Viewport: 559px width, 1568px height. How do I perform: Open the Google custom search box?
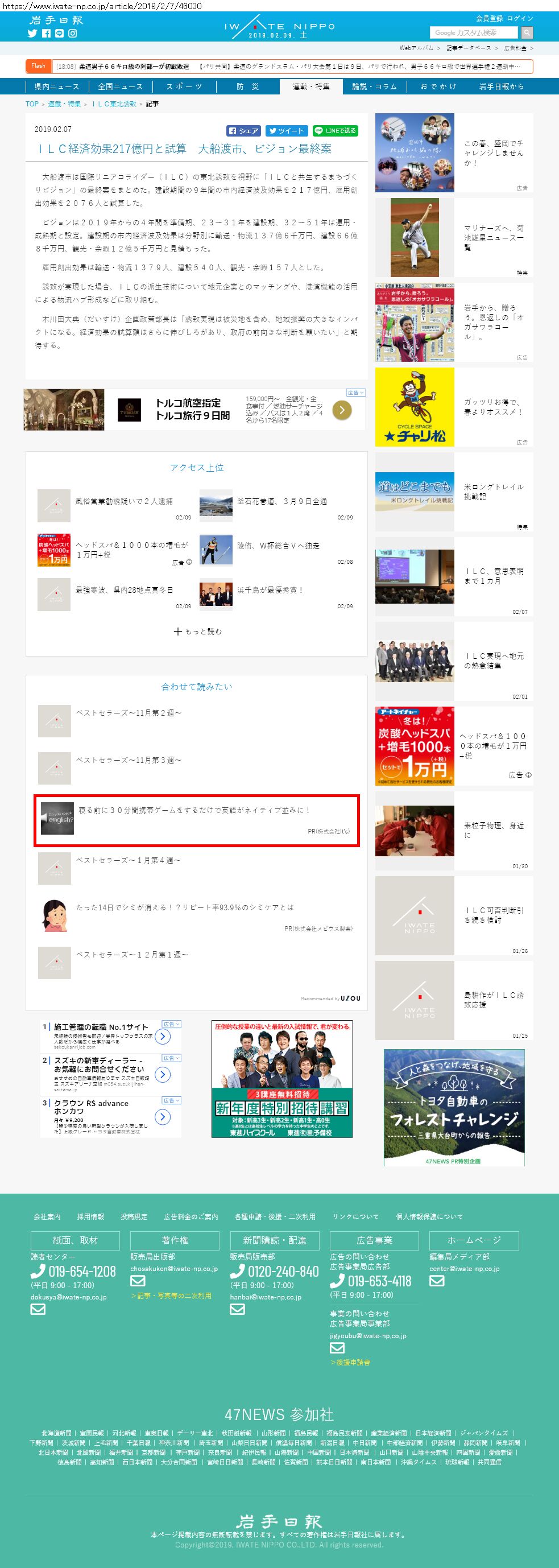point(475,32)
